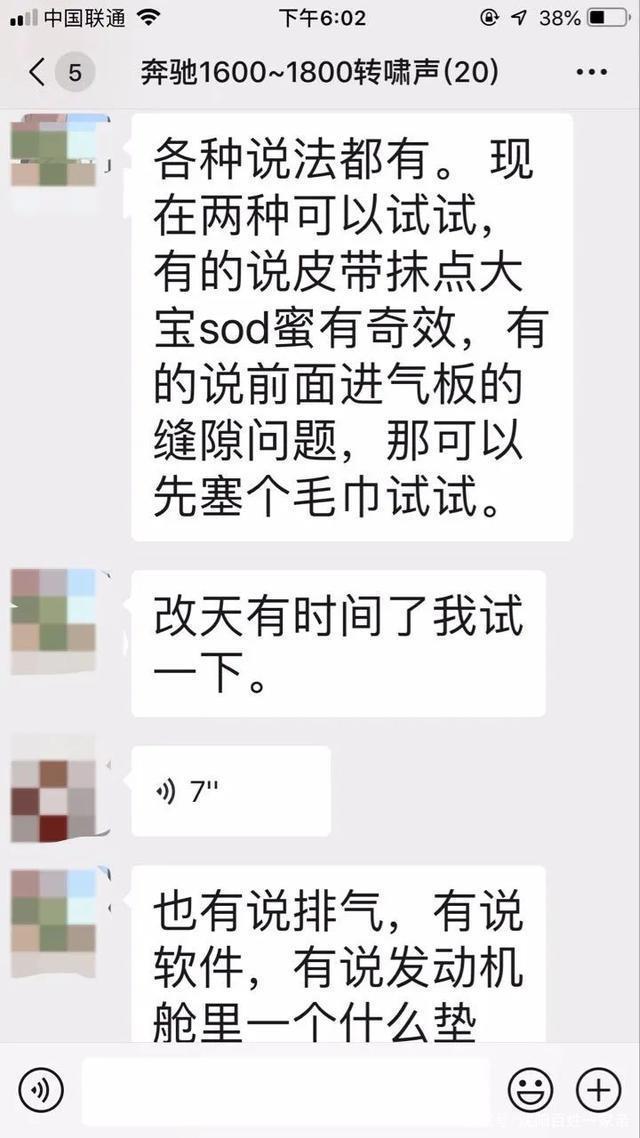
Task: Play the 7-second voice message
Action: point(231,792)
